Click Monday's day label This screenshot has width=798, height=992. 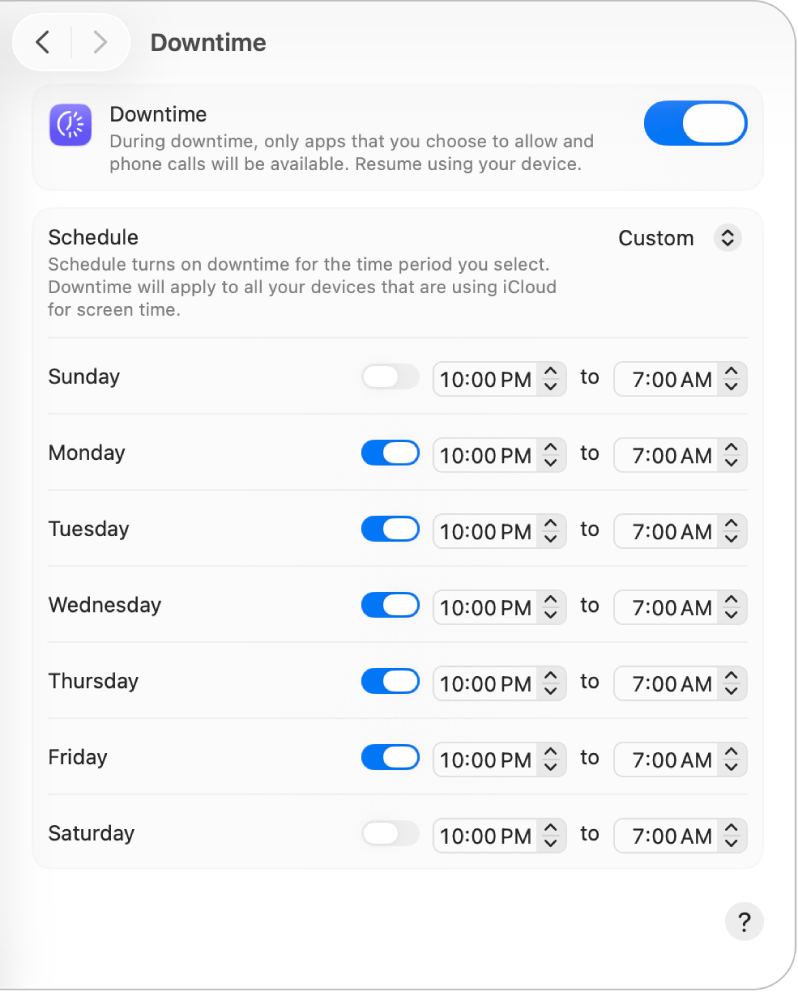[86, 453]
